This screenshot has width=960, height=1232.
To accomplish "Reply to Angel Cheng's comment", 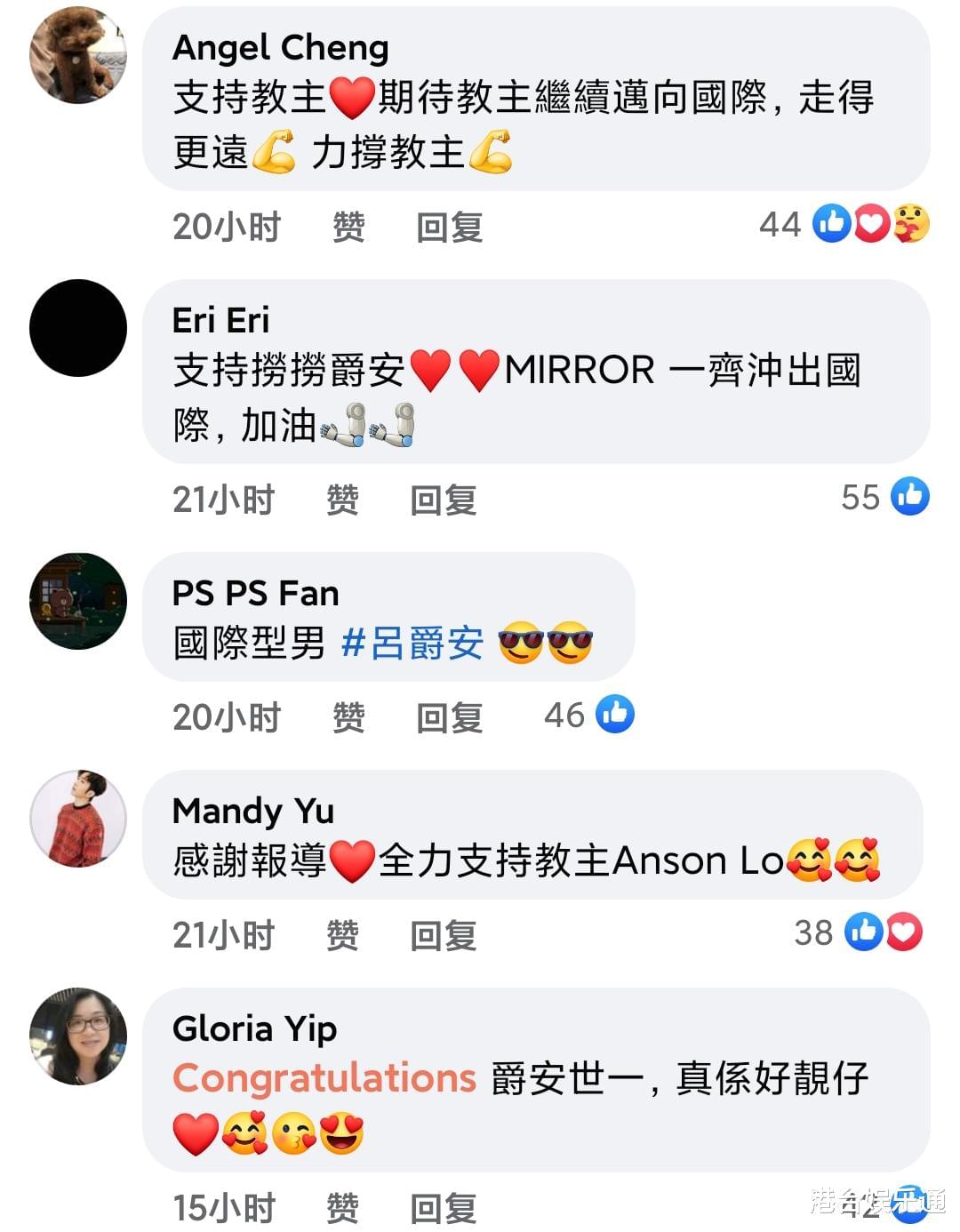I will point(449,228).
